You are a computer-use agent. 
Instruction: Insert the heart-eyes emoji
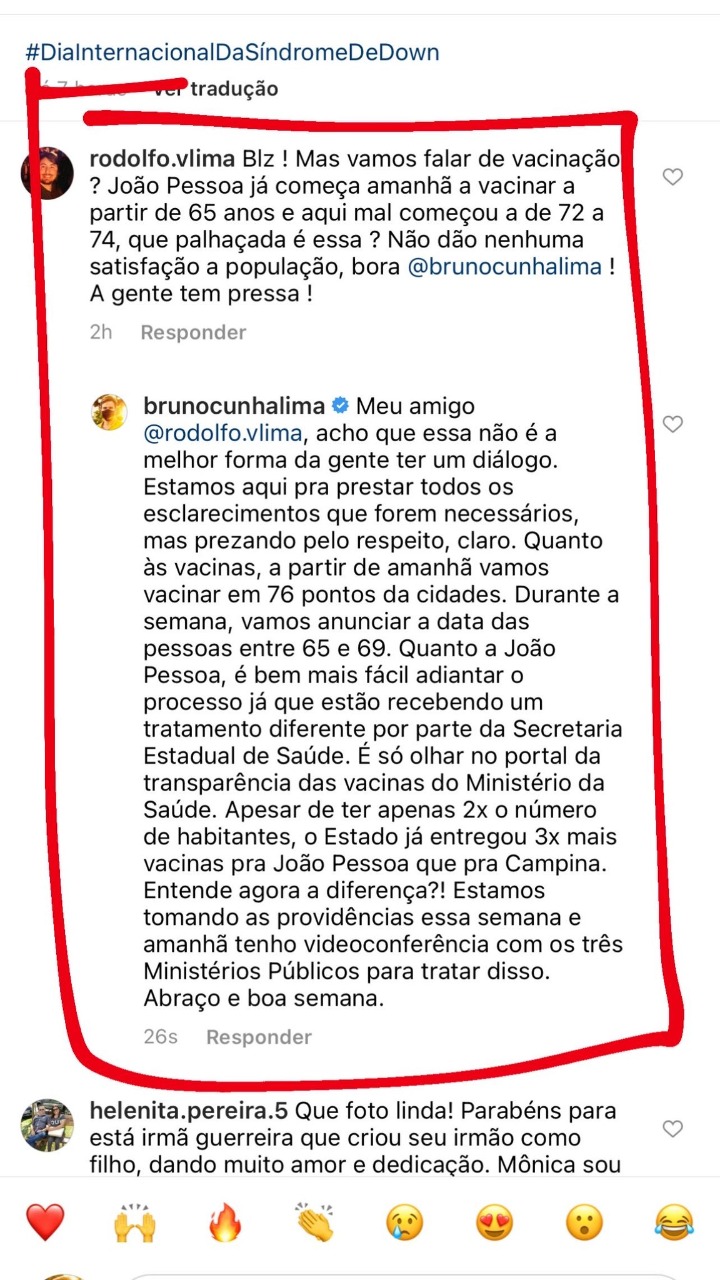494,1222
